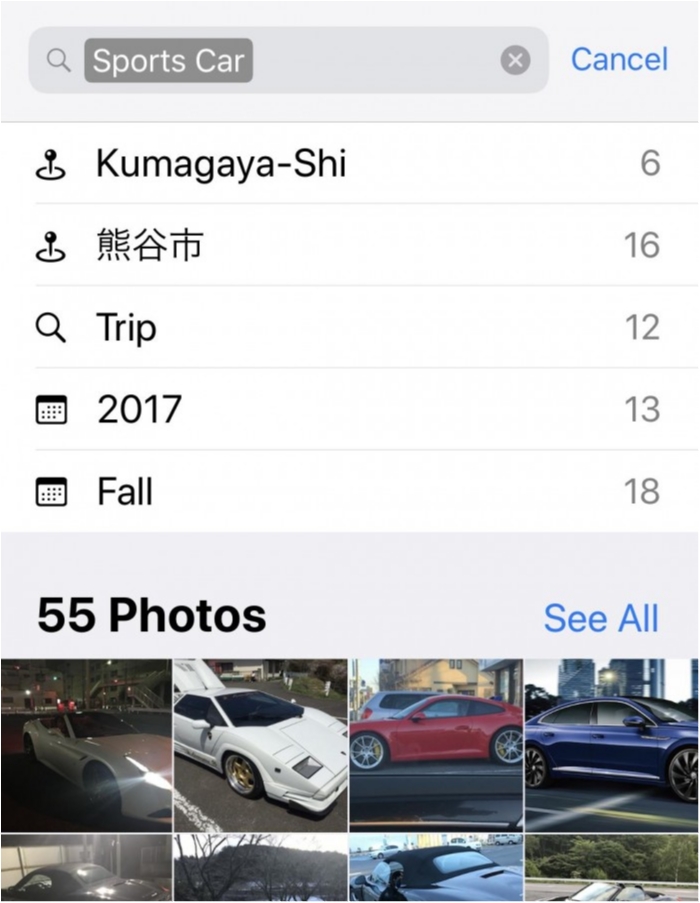Clear the search text

click(x=515, y=61)
